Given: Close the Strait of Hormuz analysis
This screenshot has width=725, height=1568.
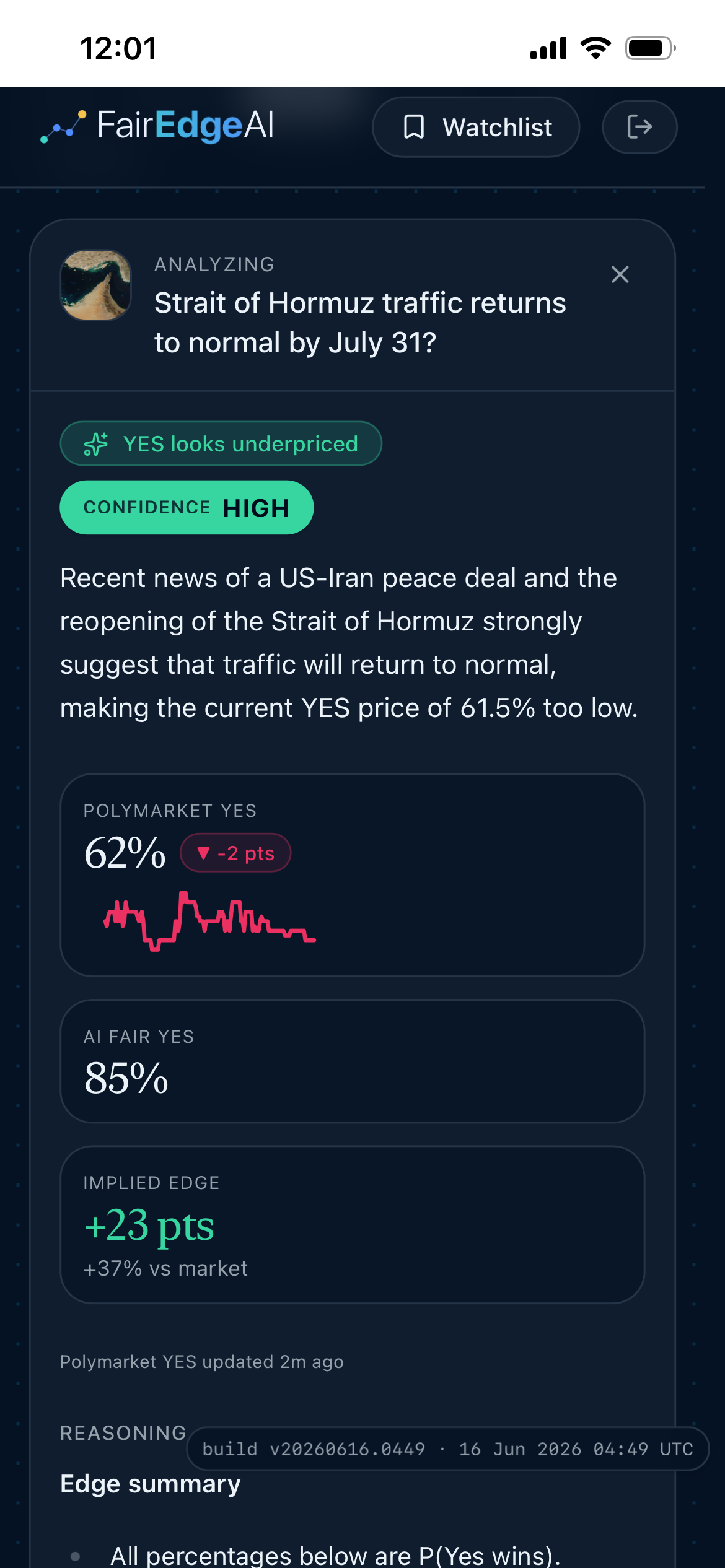Looking at the screenshot, I should coord(620,274).
